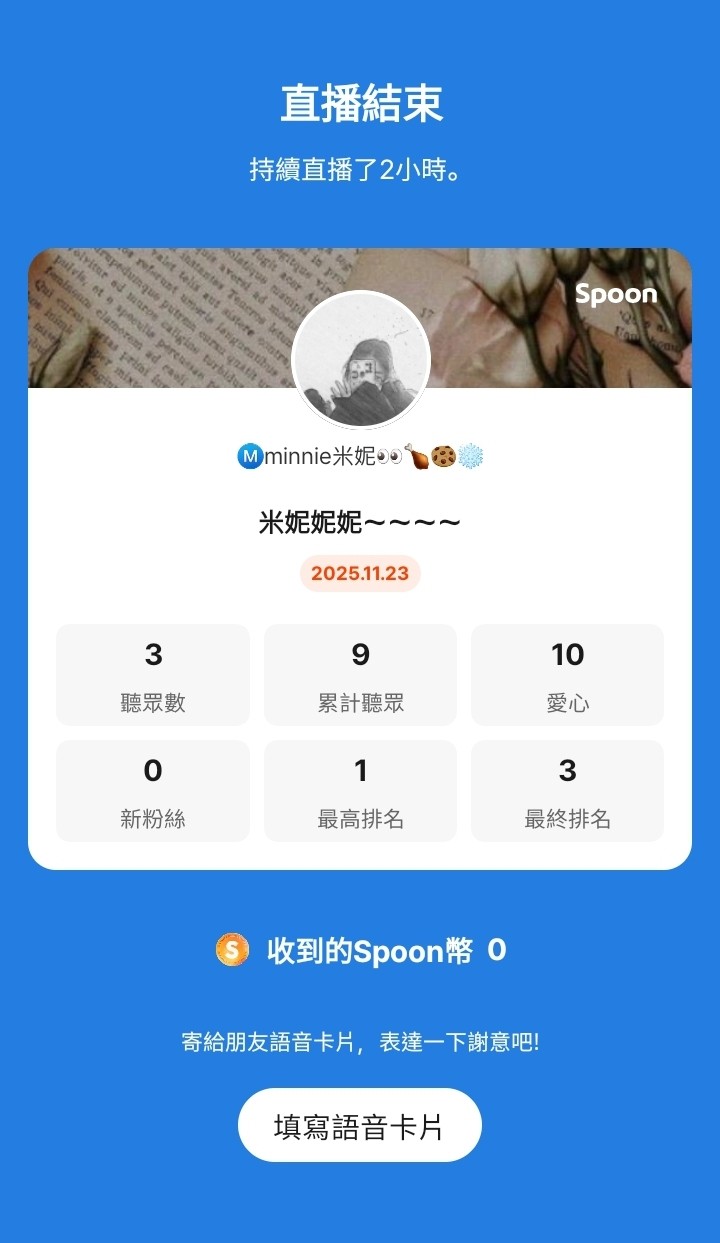Tap the 填寫語音卡片 button
This screenshot has height=1243, width=720.
point(359,1126)
